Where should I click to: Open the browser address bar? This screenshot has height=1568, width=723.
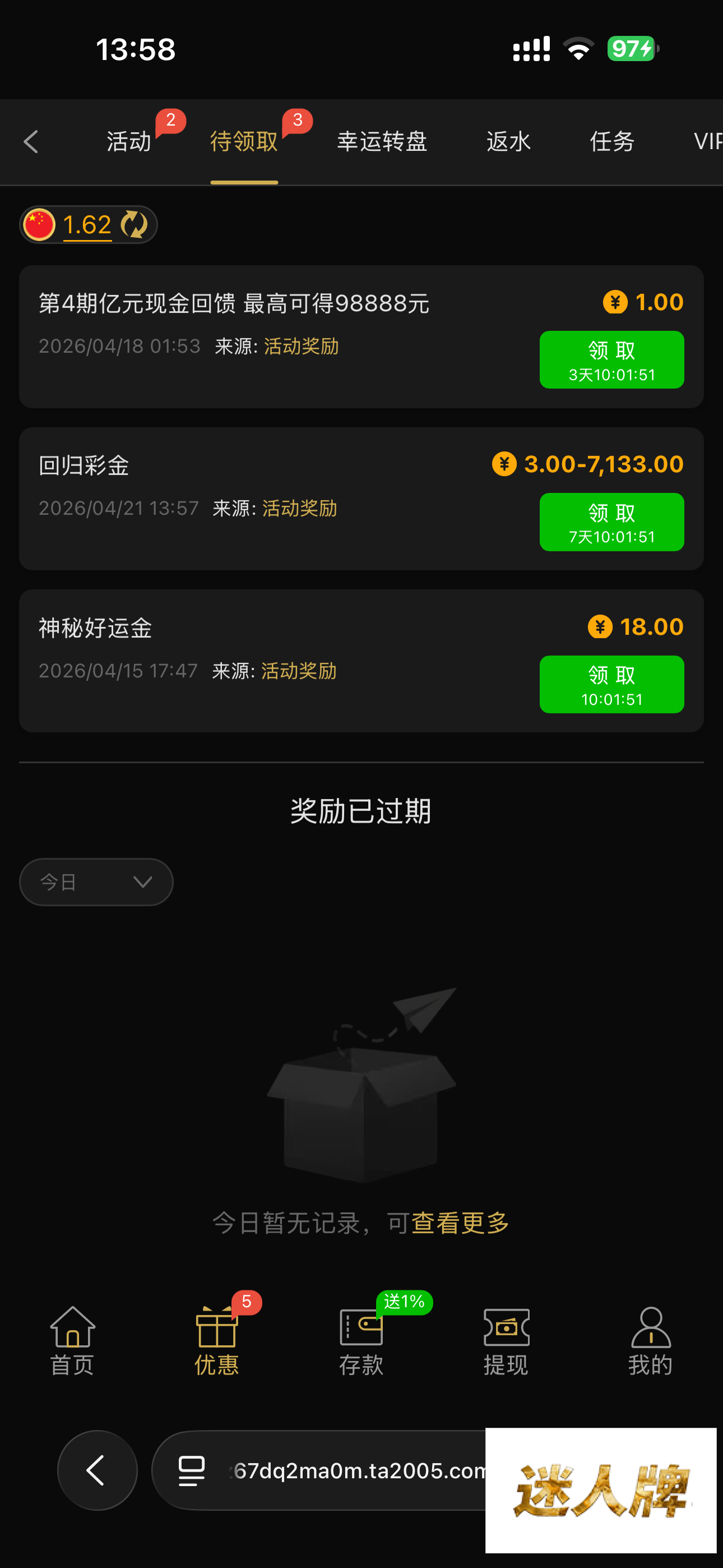(341, 1470)
